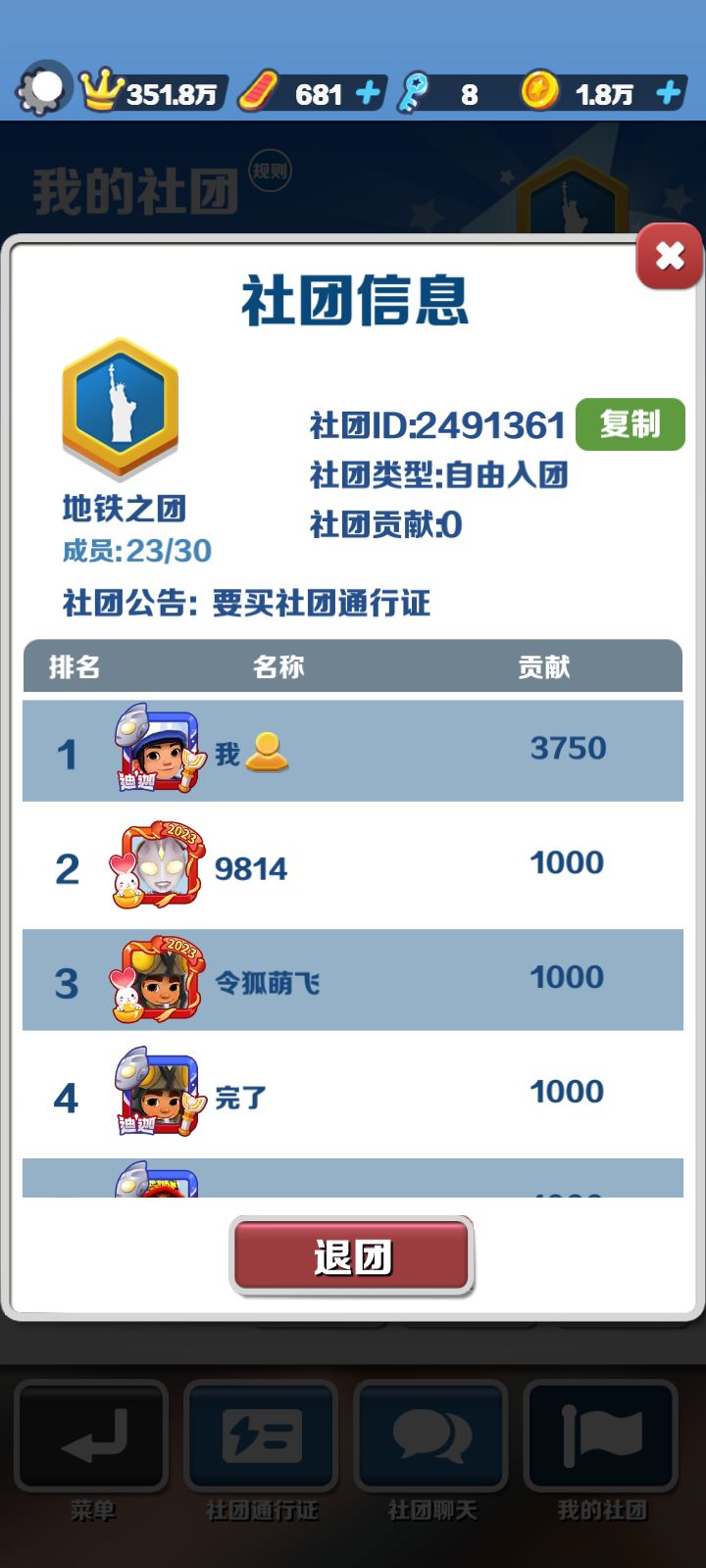Close the 社团信息 dialog
This screenshot has width=706, height=1568.
click(670, 256)
